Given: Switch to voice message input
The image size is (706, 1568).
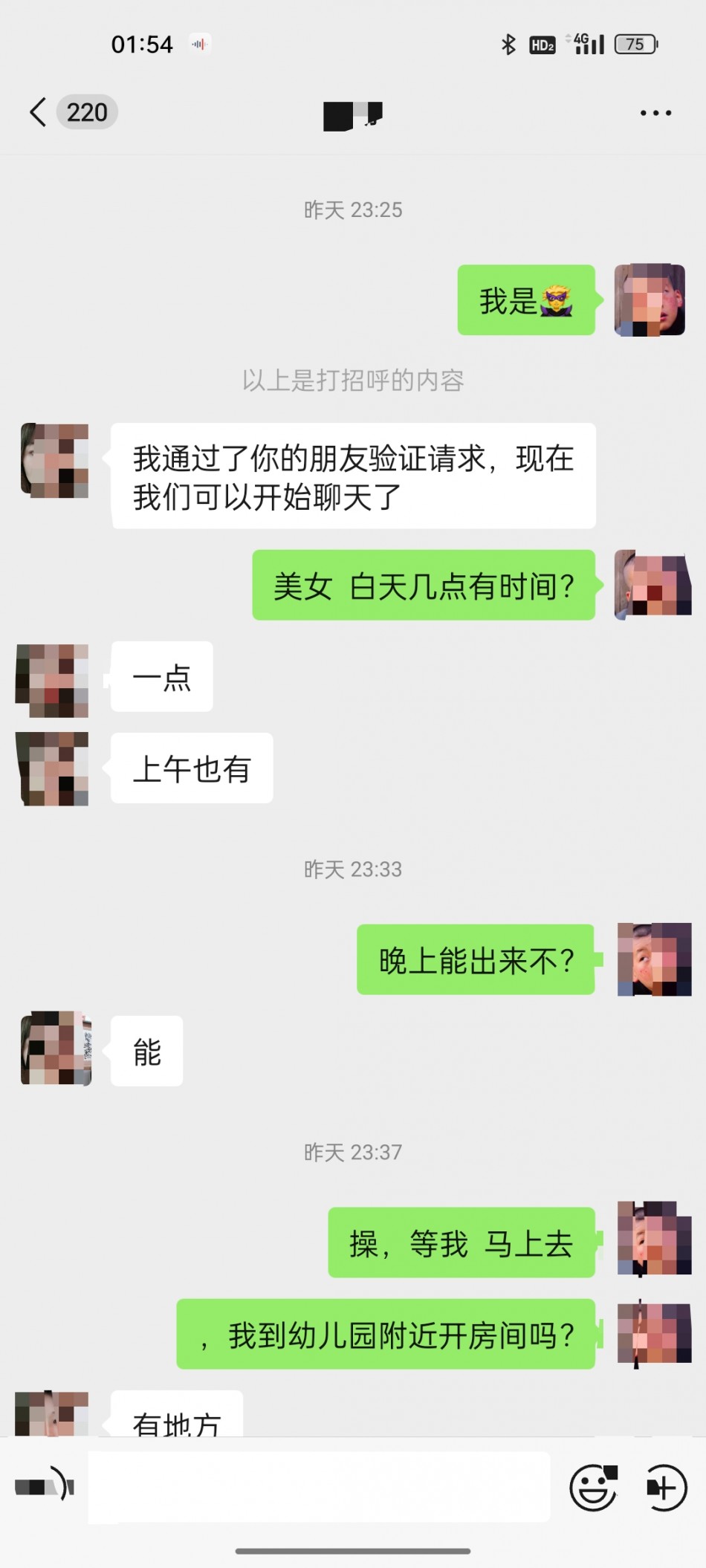Looking at the screenshot, I should click(45, 1487).
